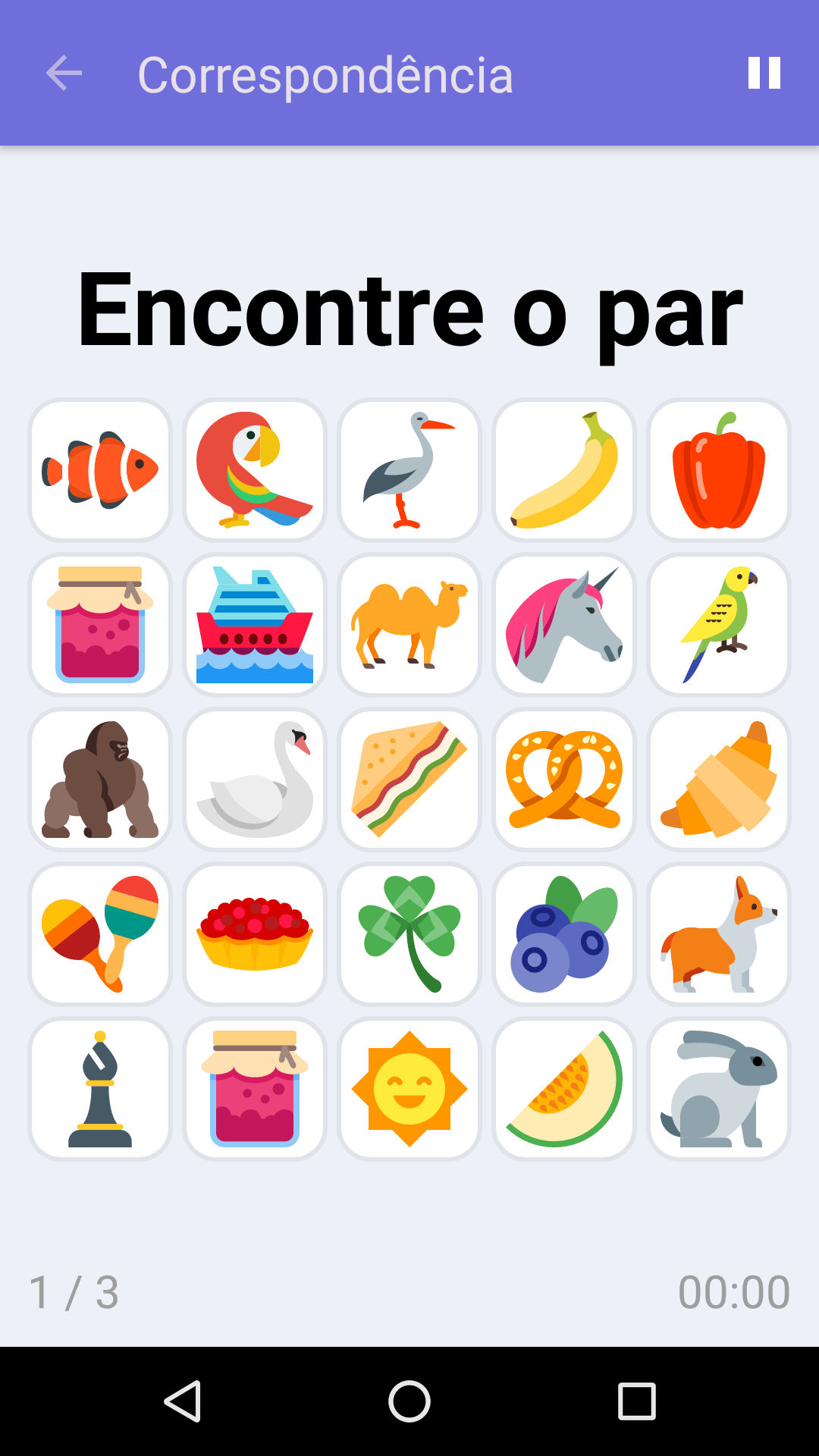Go to the Android home screen

point(409,1401)
